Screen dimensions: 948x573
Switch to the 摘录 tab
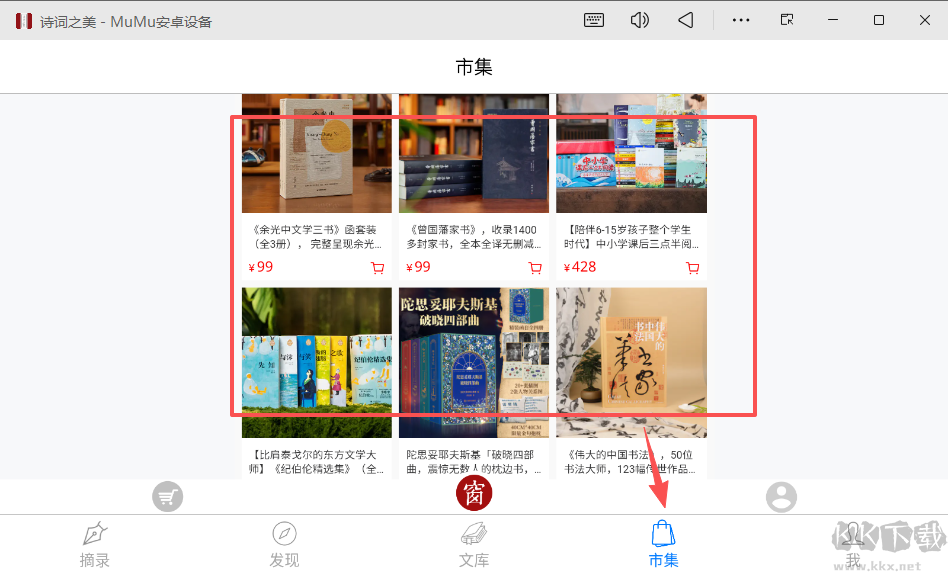click(95, 543)
